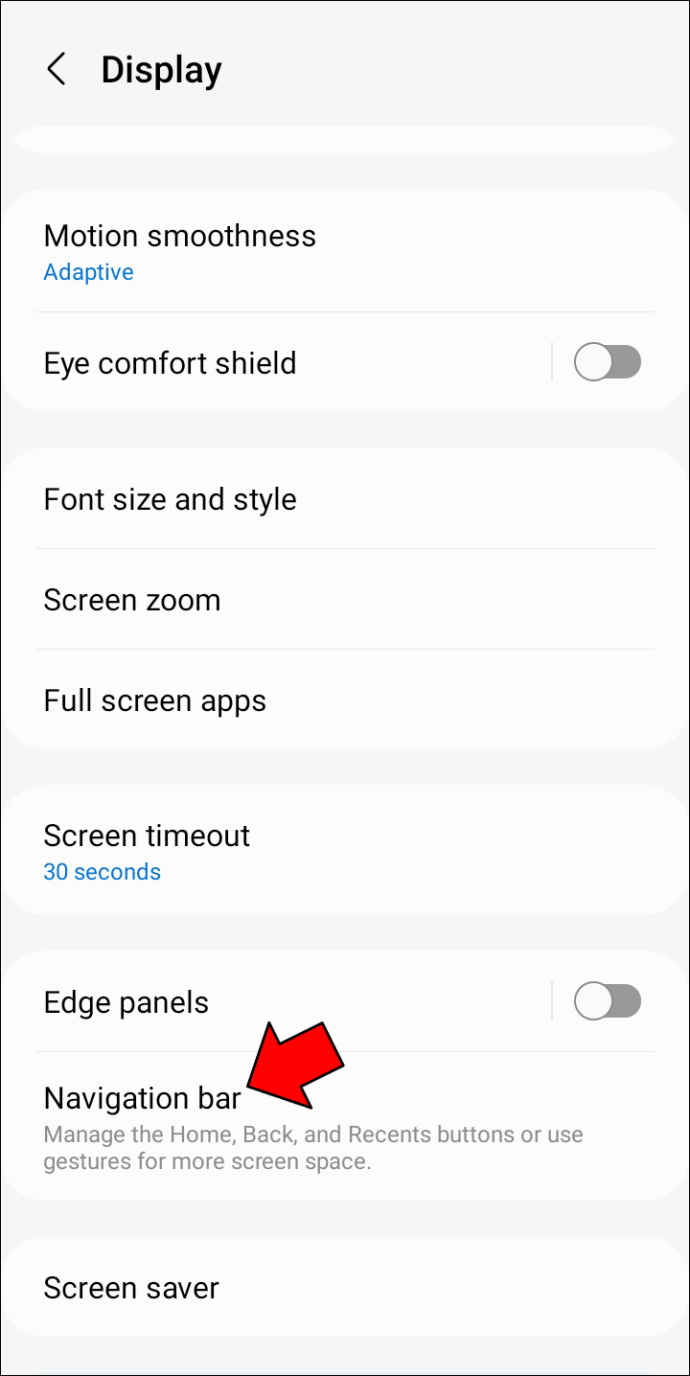
Task: Open Motion smoothness setting
Action: [180, 251]
